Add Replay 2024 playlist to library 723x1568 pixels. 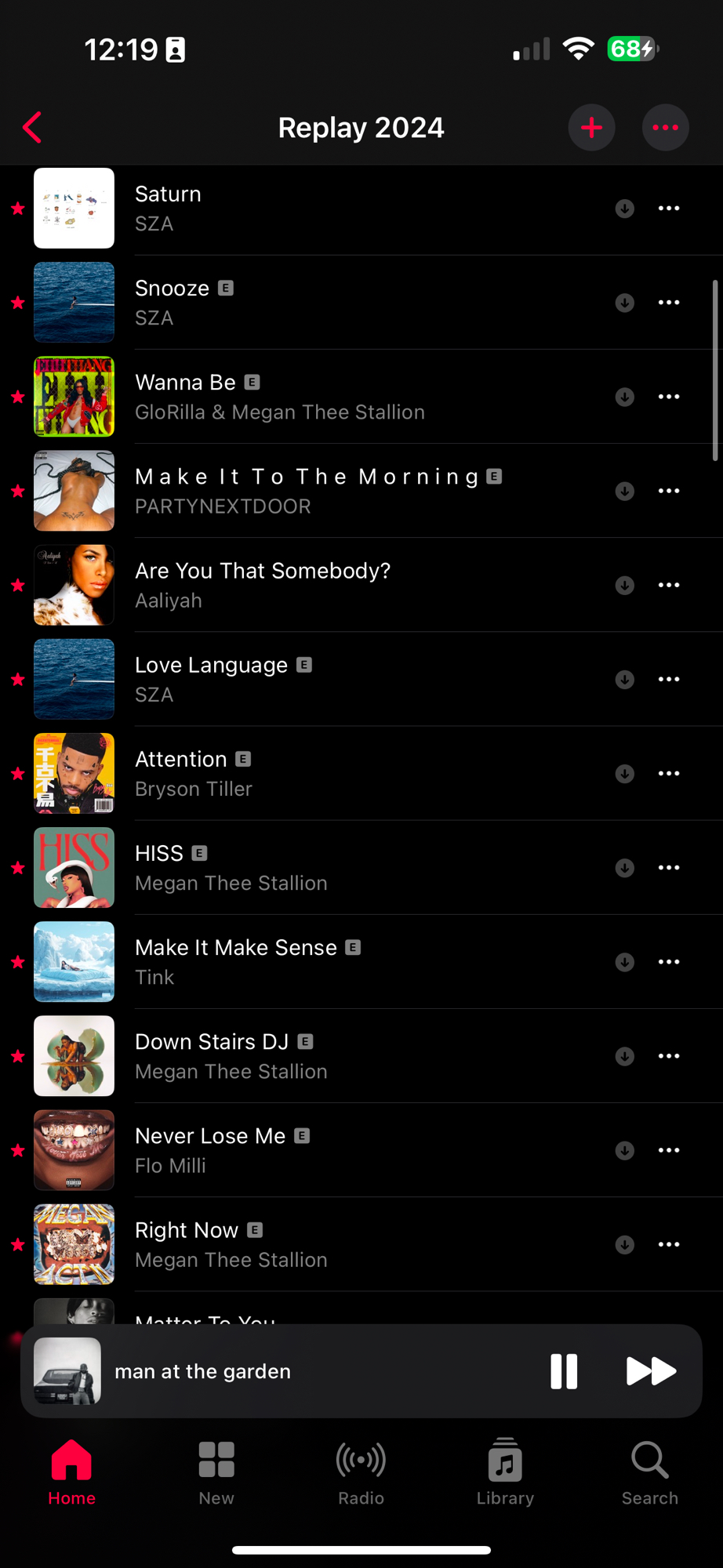tap(591, 127)
